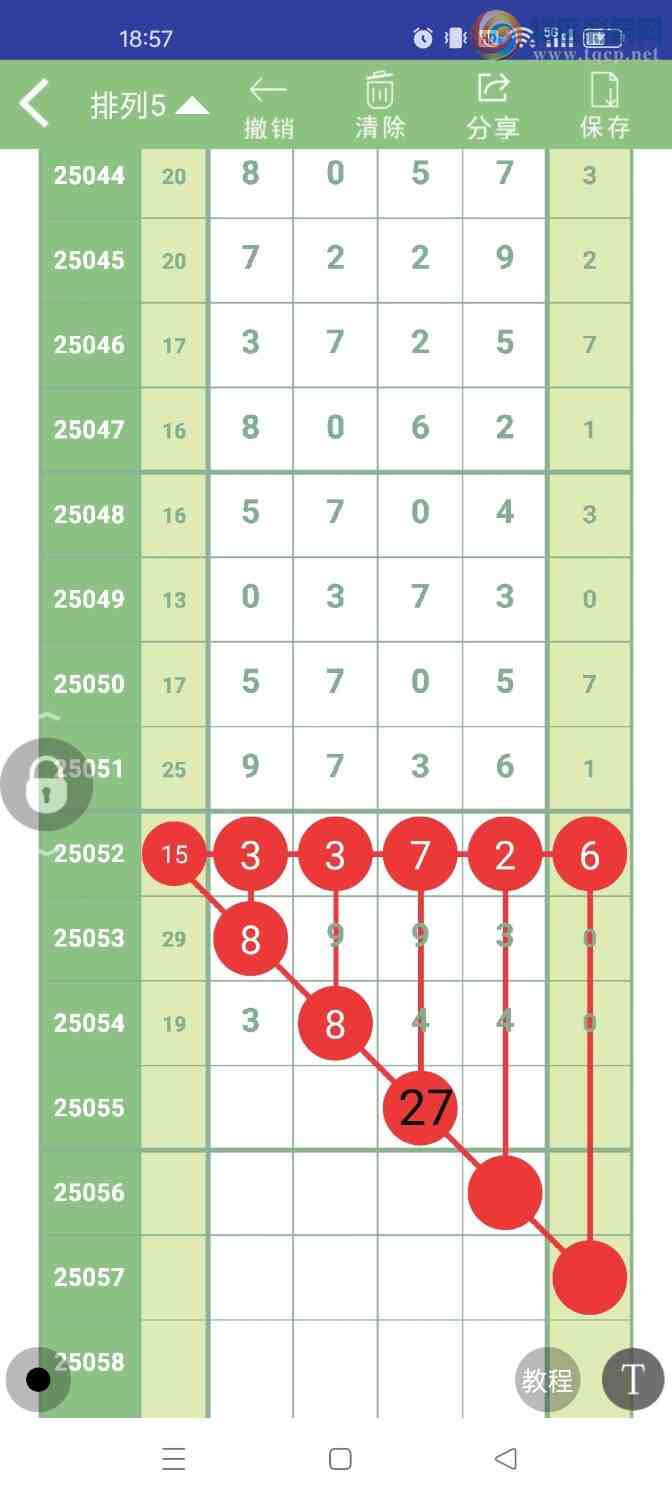672x1500 pixels.
Task: Tap the black dot color picker
Action: [x=38, y=1380]
